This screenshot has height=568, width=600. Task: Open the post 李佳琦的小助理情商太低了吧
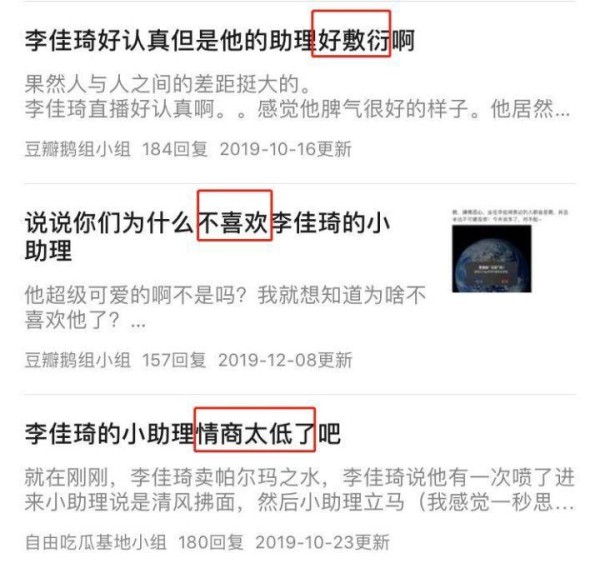click(182, 434)
